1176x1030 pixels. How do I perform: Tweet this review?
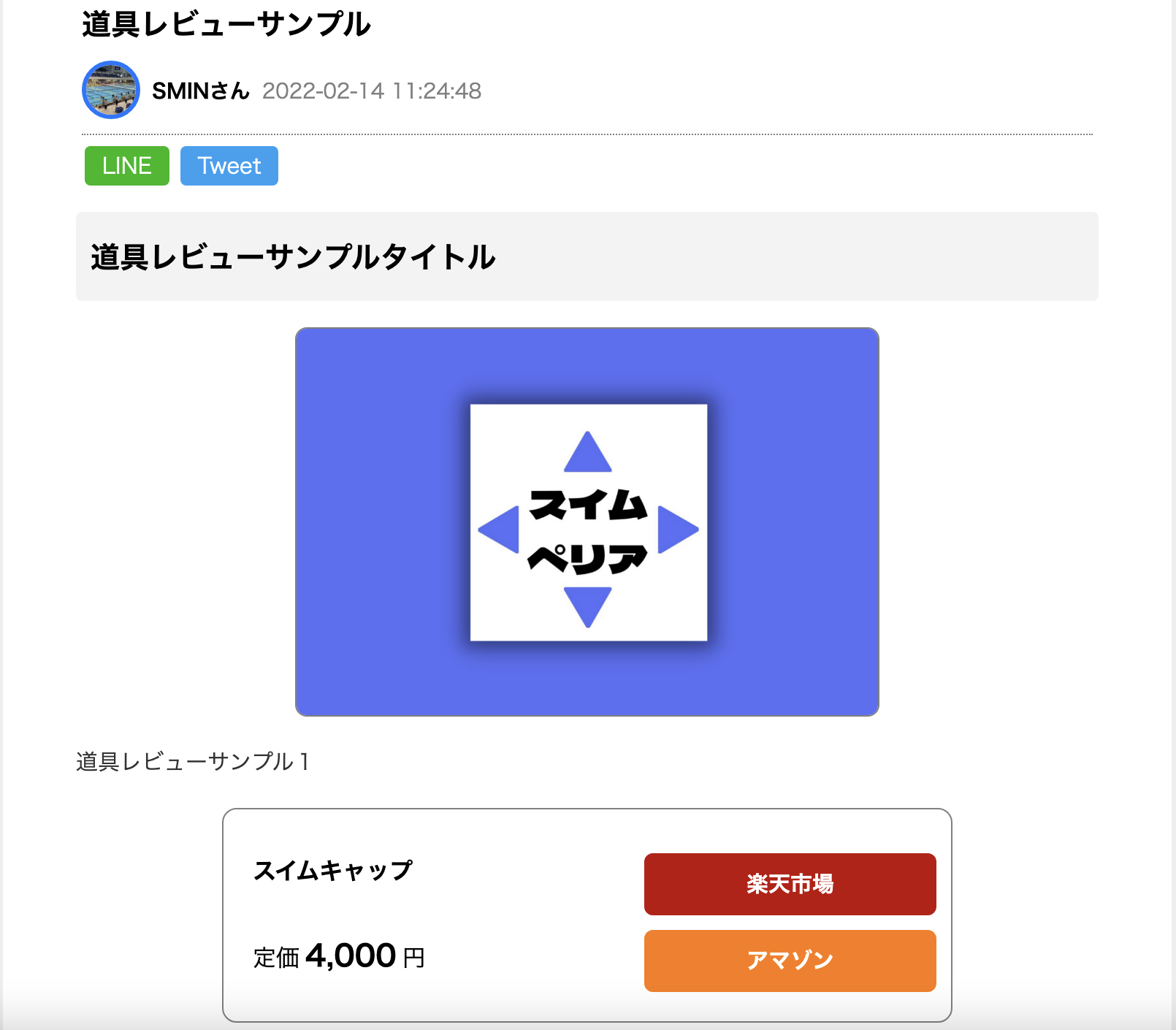229,166
